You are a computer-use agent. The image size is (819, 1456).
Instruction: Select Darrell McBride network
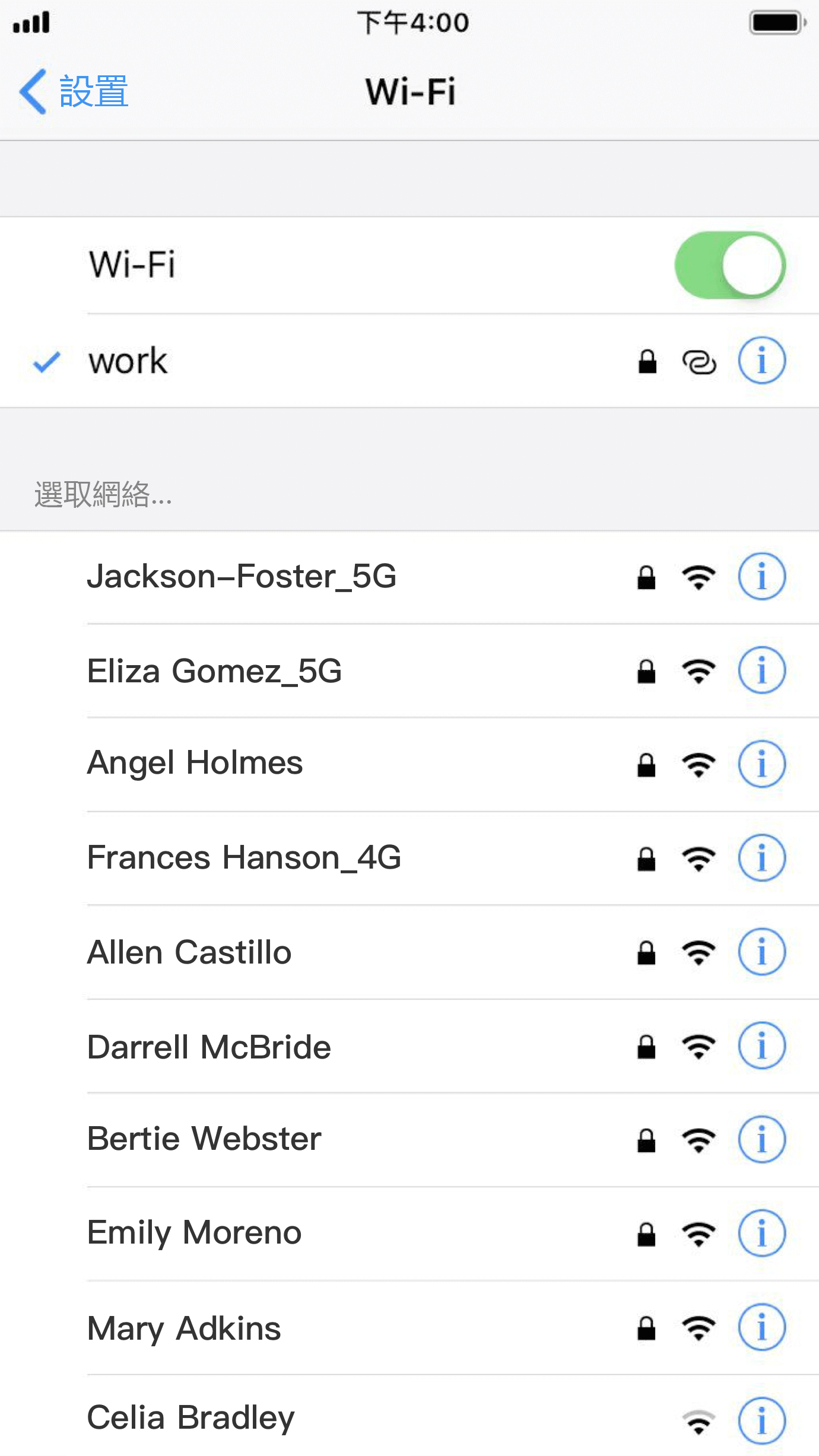tap(409, 1046)
